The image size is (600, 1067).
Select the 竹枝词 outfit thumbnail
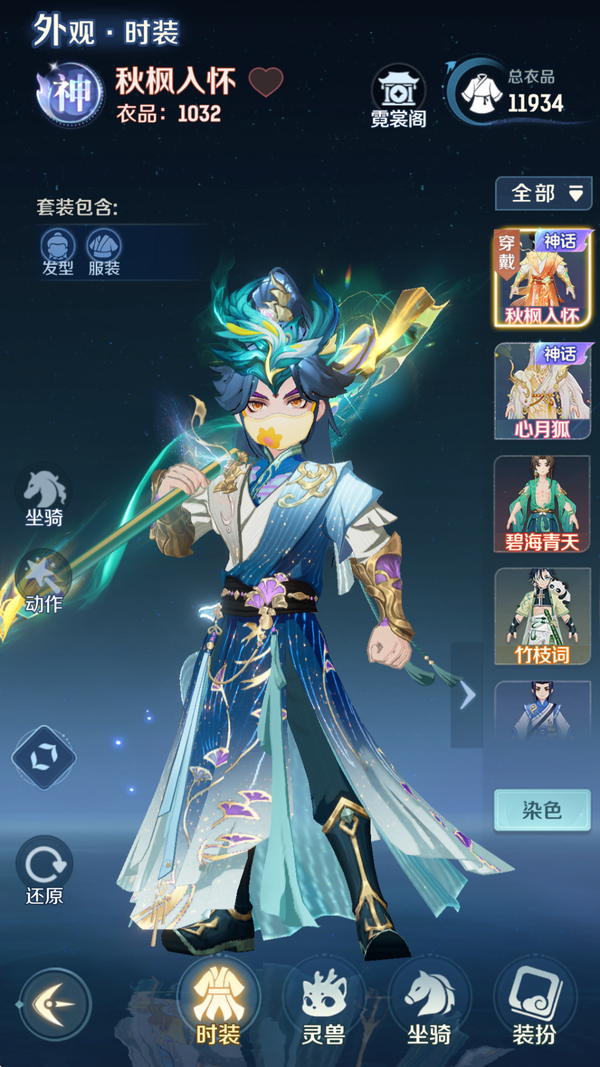pyautogui.click(x=541, y=616)
